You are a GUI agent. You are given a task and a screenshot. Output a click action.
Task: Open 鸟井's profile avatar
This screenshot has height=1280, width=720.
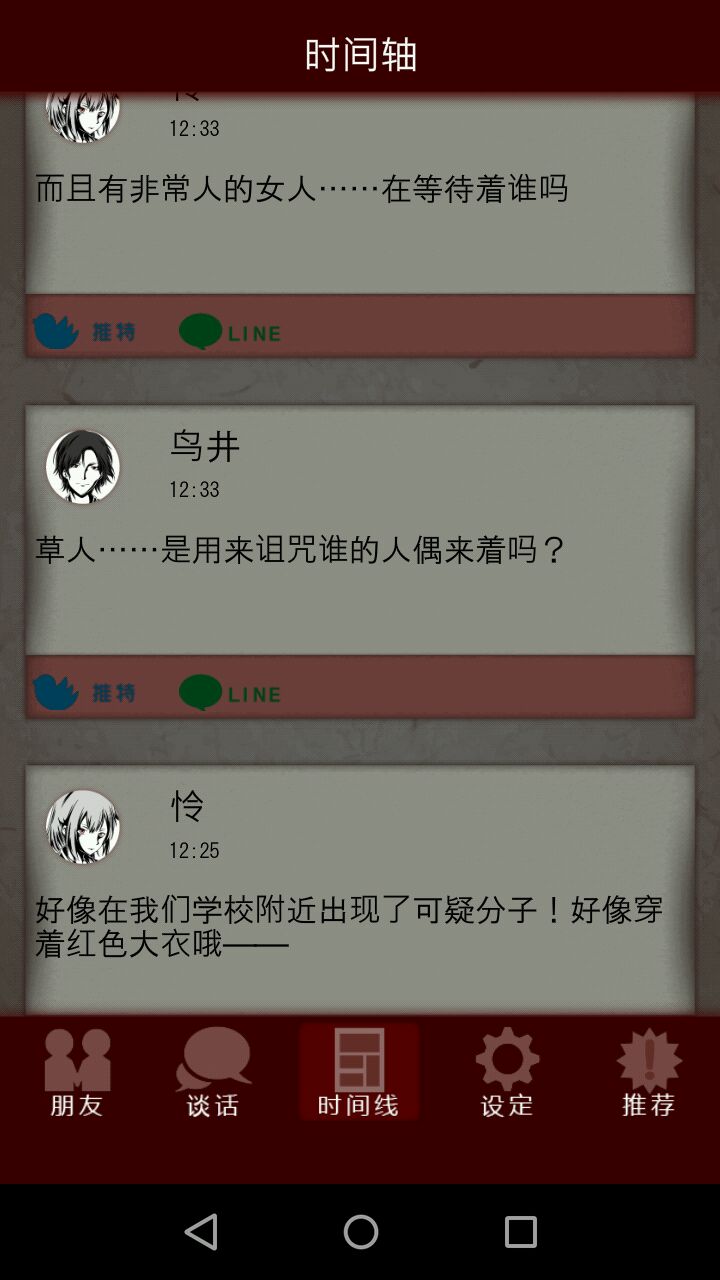[x=83, y=467]
